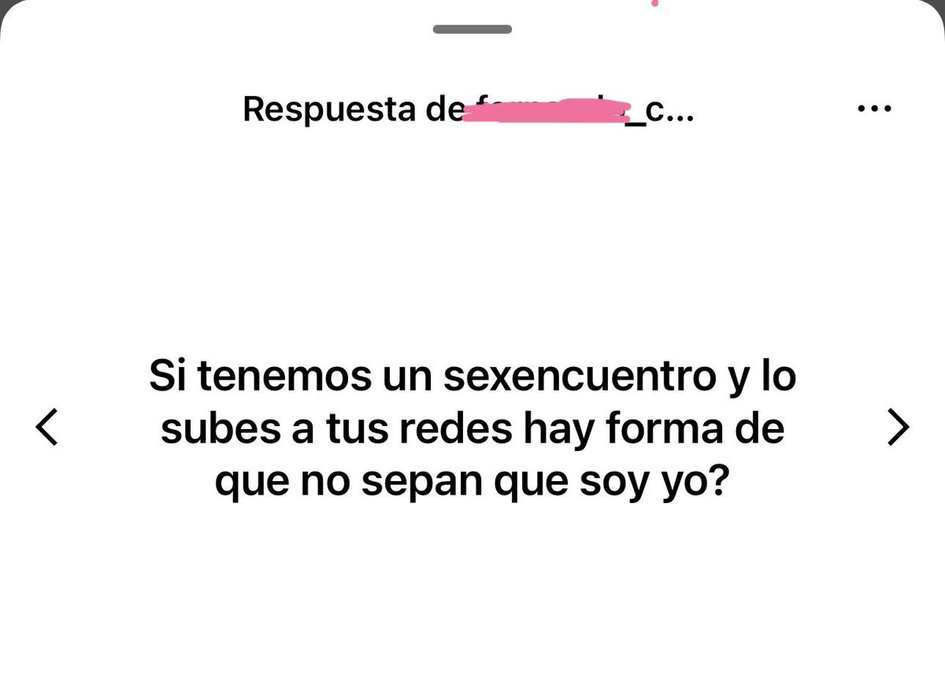Viewport: 945px width, 700px height.
Task: Open the three-dot options menu
Action: click(x=874, y=108)
